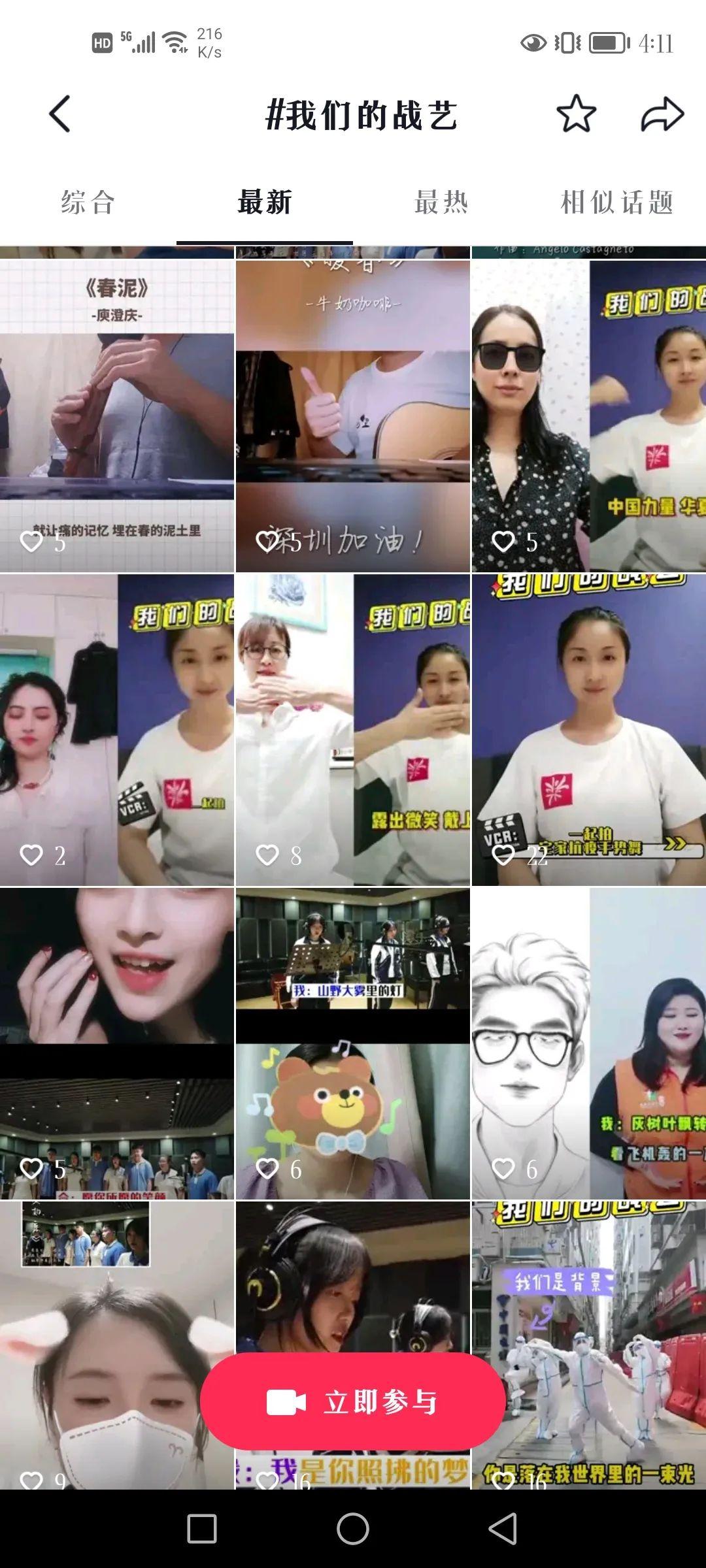The height and width of the screenshot is (1568, 706).
Task: Share the #我们的战艺 topic
Action: [662, 114]
